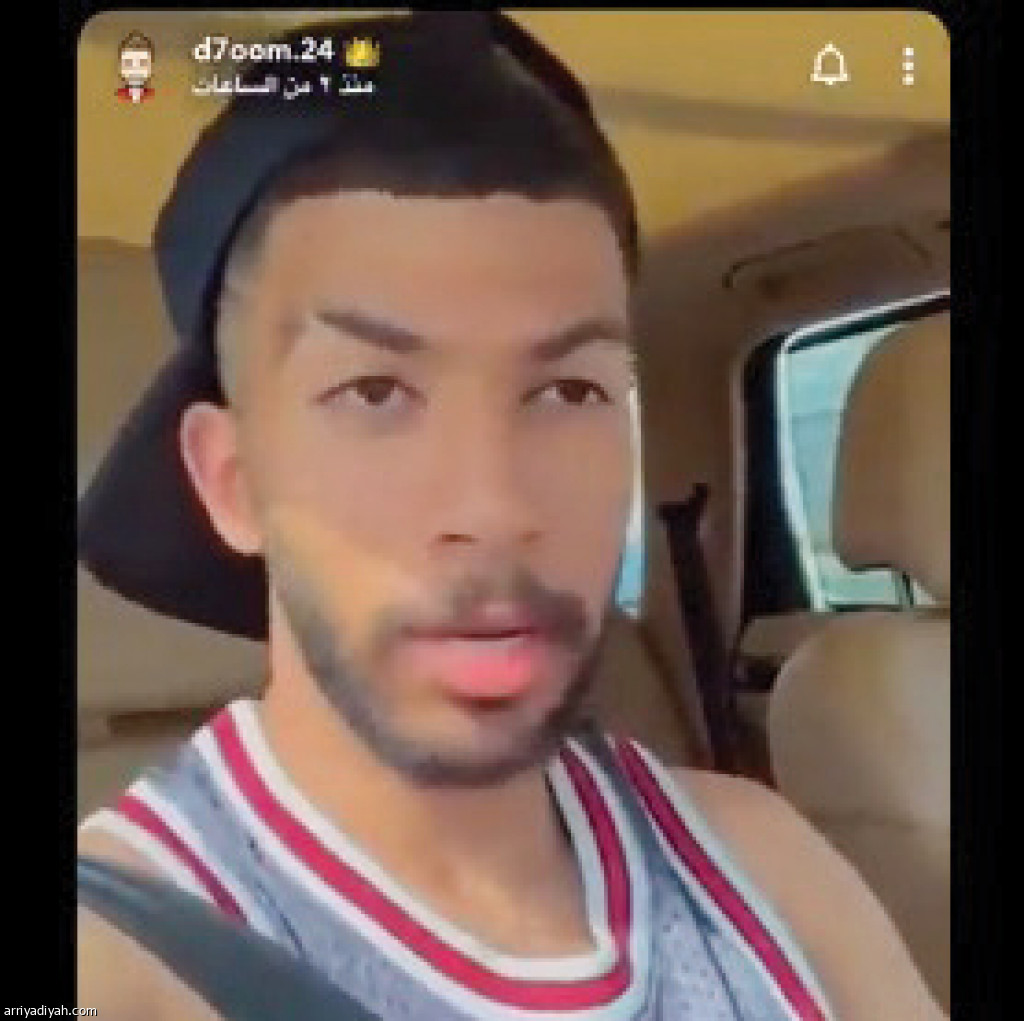
Task: Open the notifications bell for d7oom.24
Action: (829, 66)
